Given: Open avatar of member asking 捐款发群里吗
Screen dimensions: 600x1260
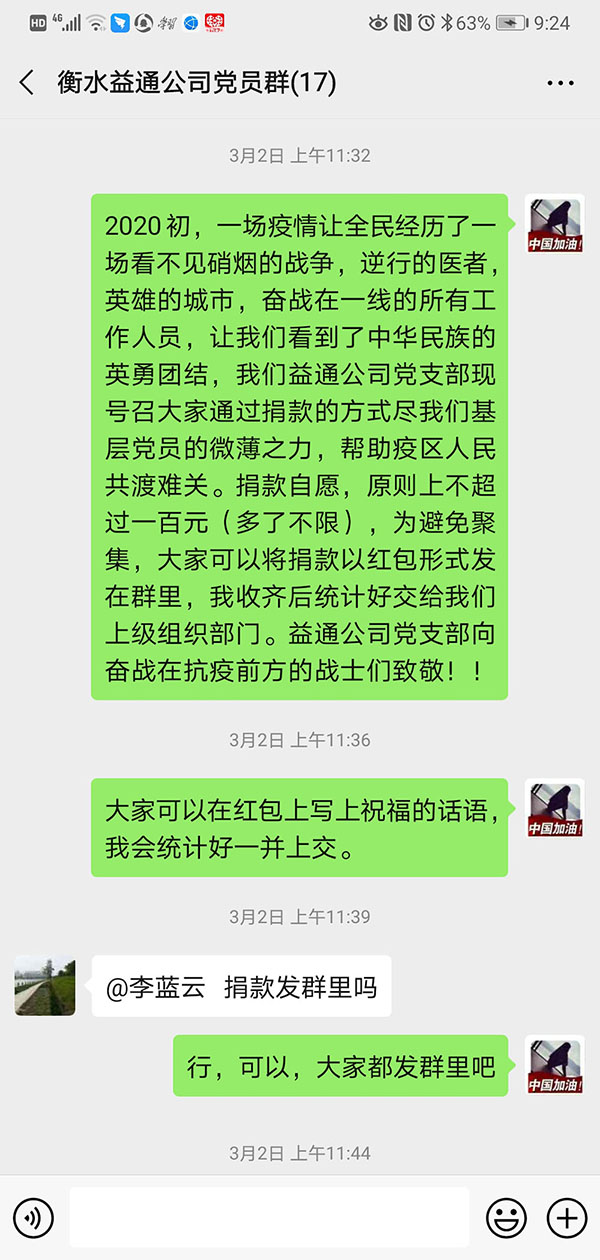Looking at the screenshot, I should [x=45, y=985].
